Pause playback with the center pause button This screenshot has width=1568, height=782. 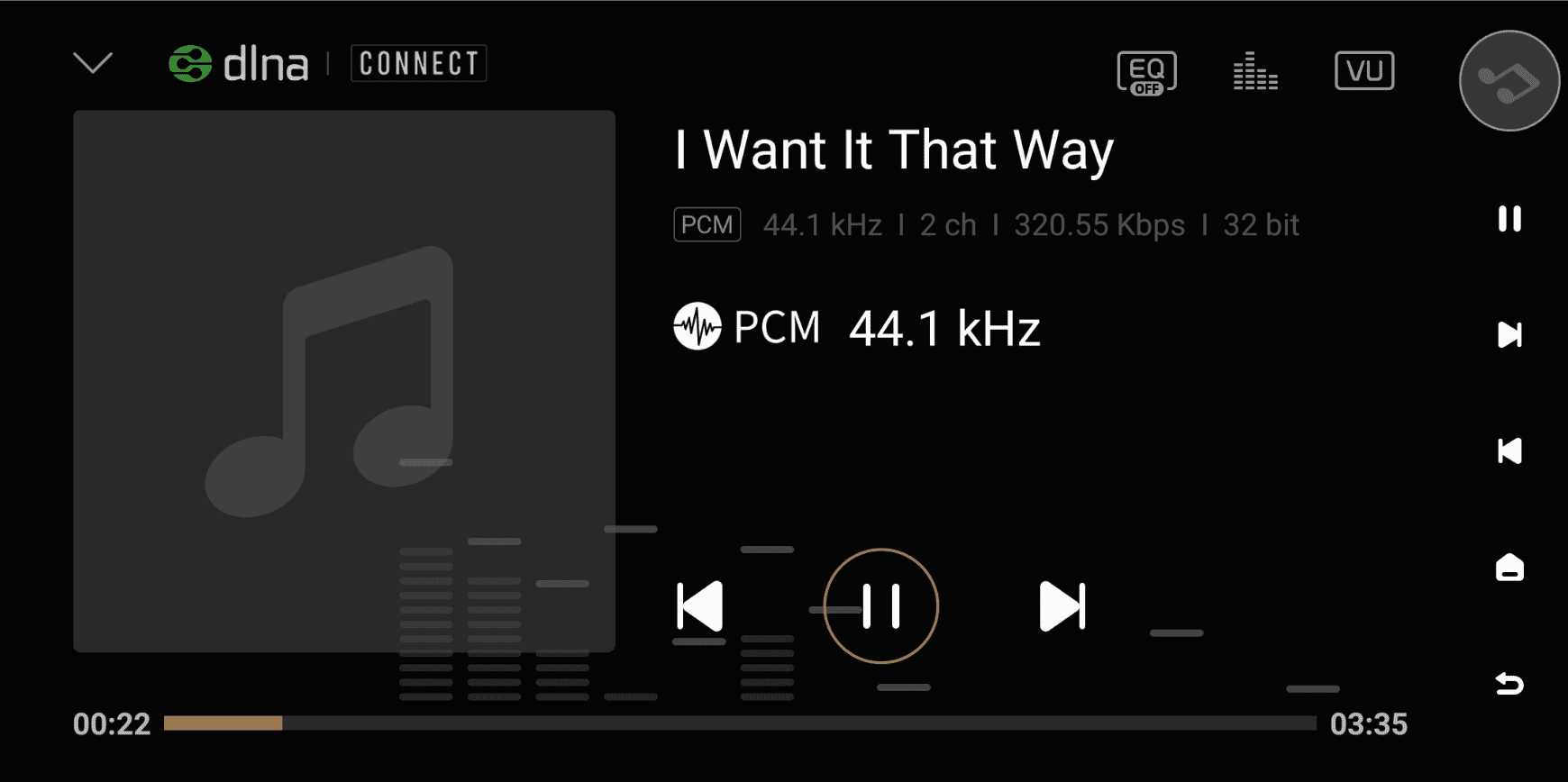pyautogui.click(x=881, y=605)
